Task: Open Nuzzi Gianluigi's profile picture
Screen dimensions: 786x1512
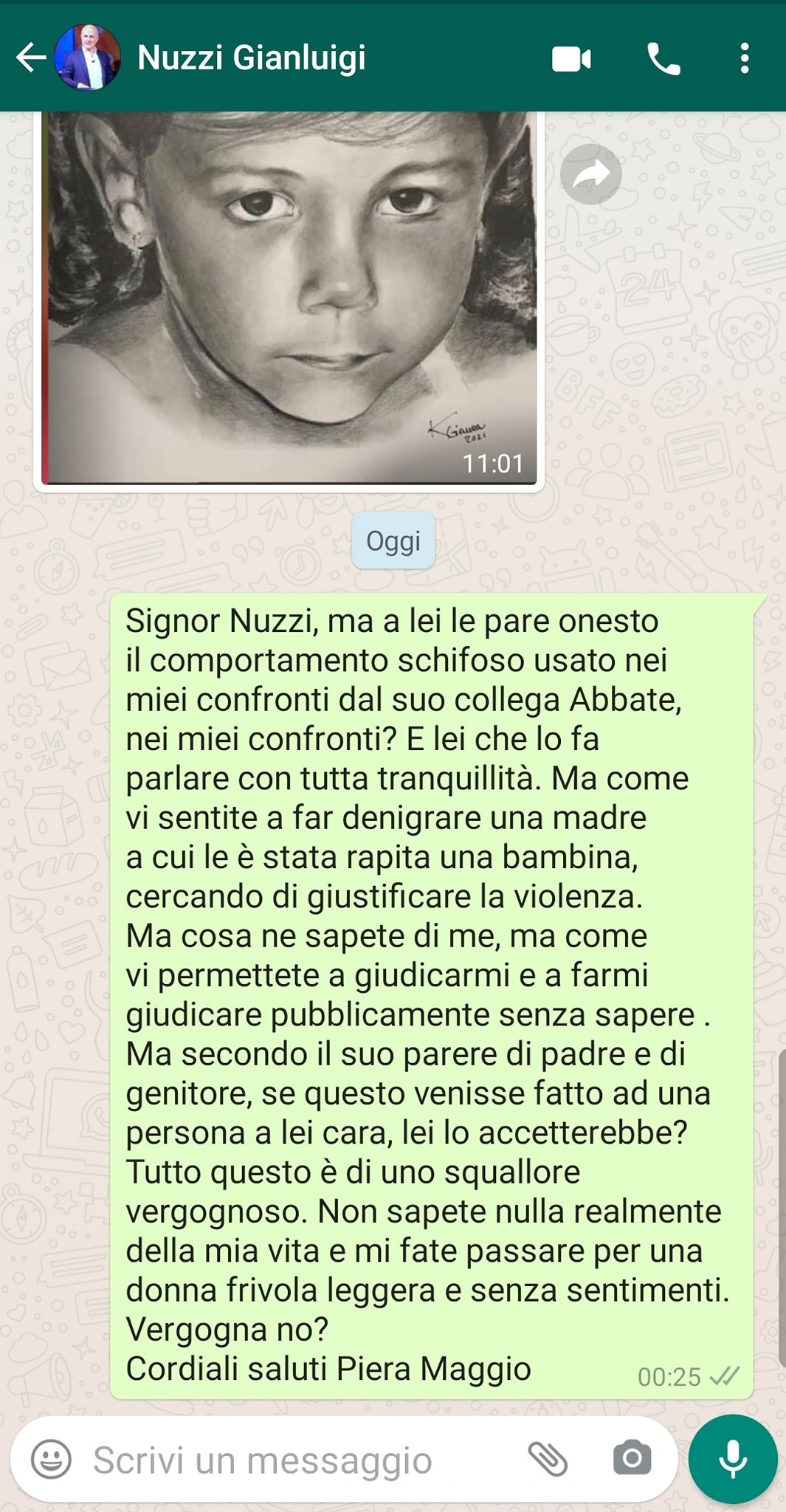Action: coord(87,58)
